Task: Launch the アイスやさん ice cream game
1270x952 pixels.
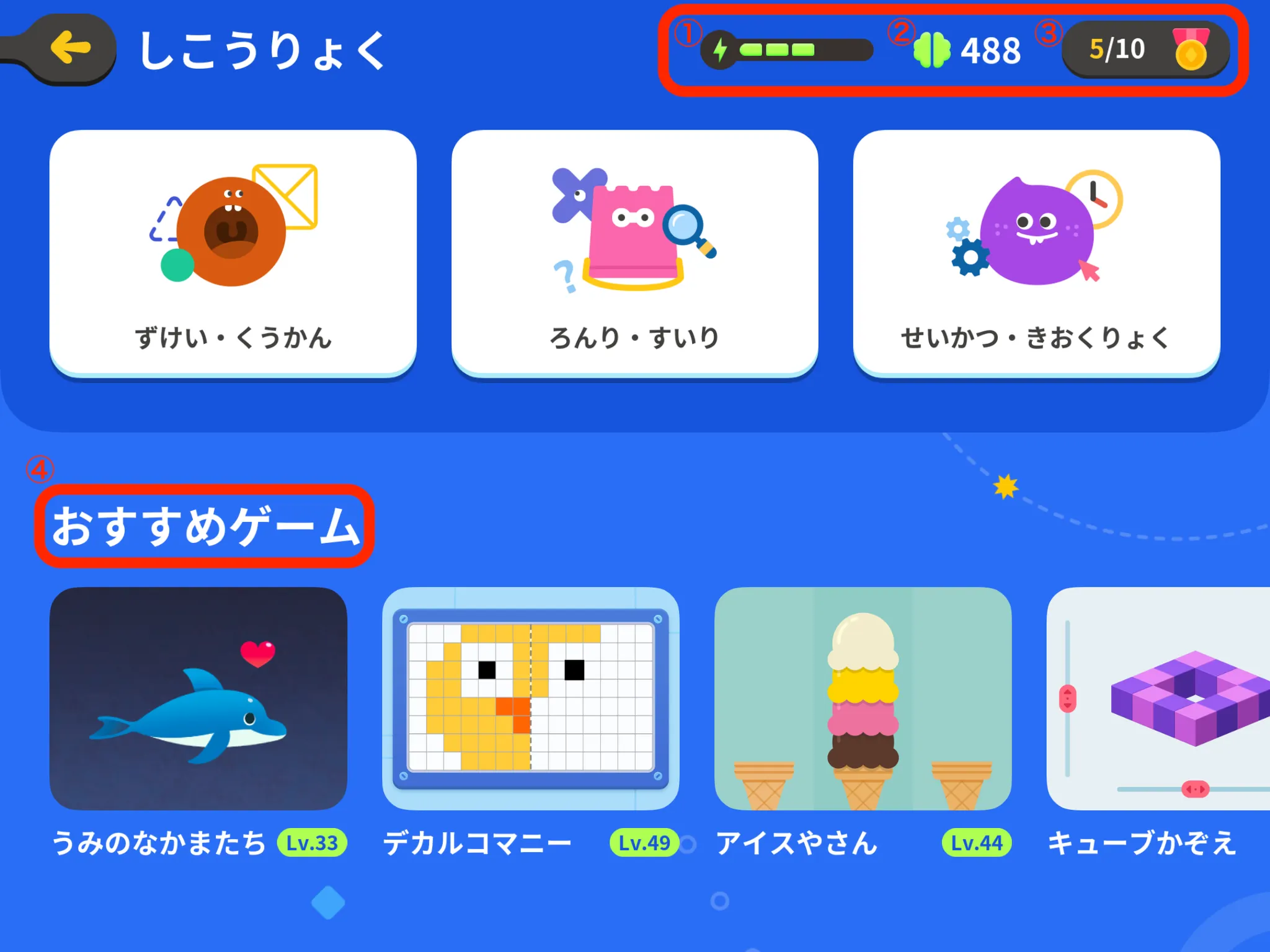Action: (x=863, y=699)
